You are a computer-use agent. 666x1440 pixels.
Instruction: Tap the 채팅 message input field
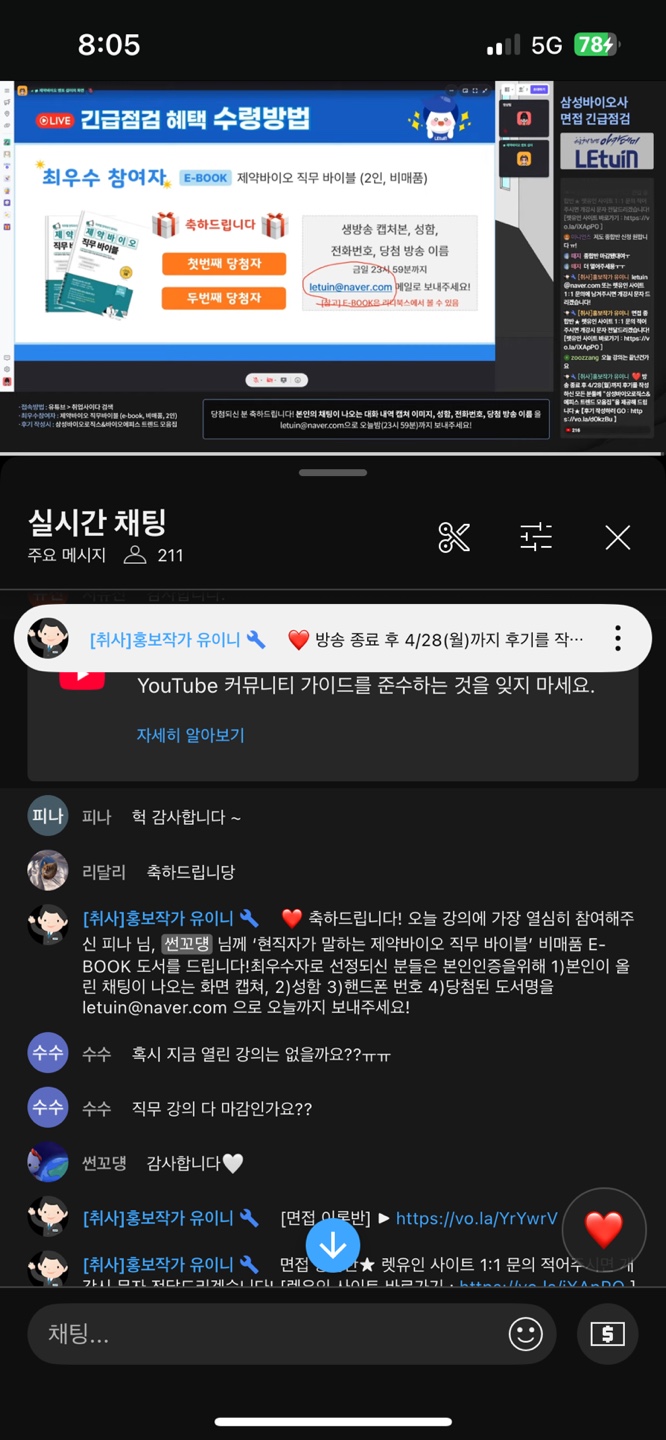[260, 1333]
